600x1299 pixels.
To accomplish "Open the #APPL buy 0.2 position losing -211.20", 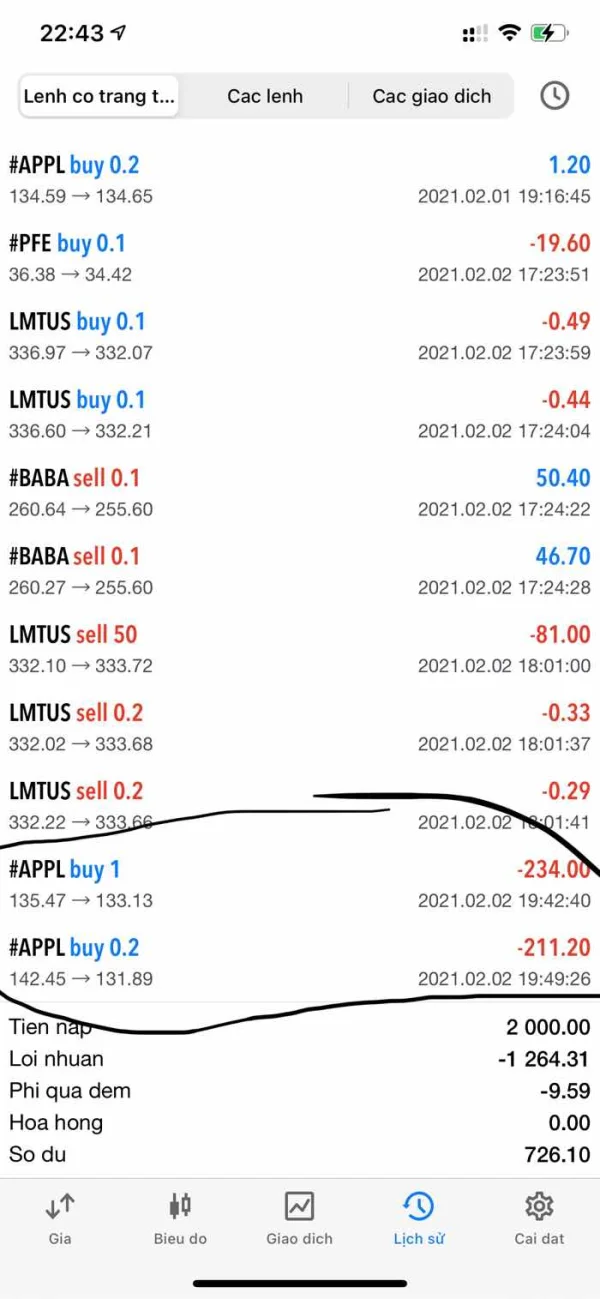I will [300, 962].
